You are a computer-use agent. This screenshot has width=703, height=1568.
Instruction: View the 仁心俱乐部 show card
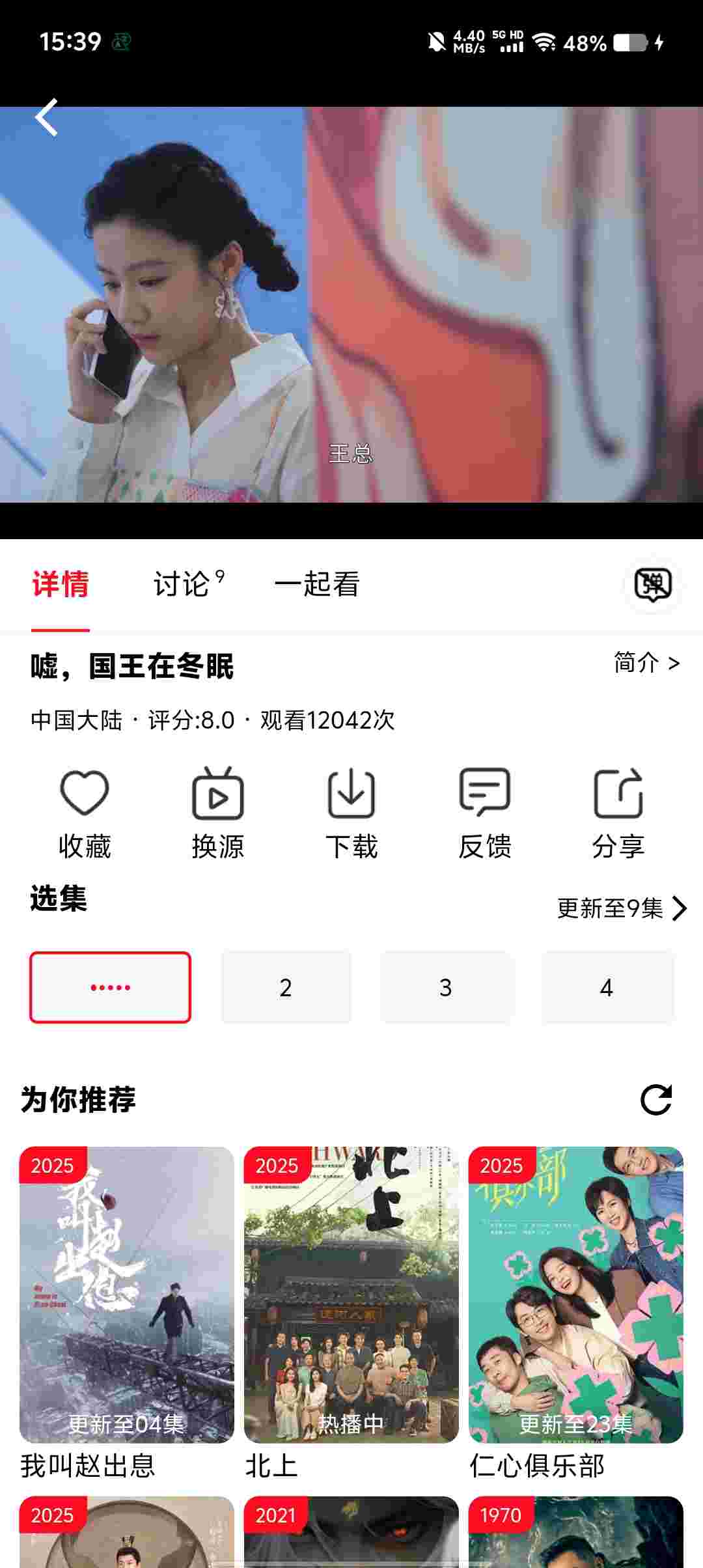point(576,1295)
